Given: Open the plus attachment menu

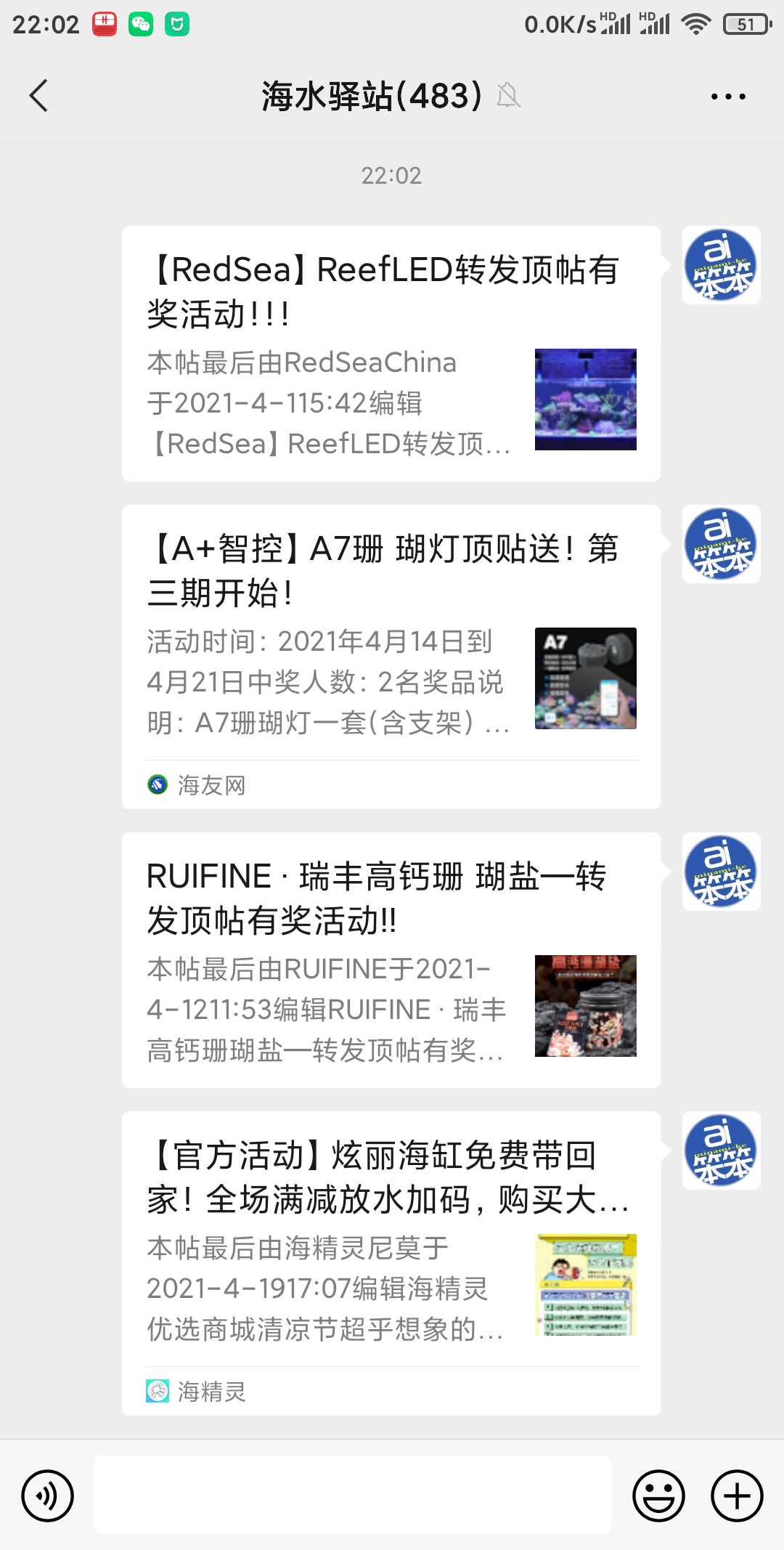Looking at the screenshot, I should tap(737, 1496).
